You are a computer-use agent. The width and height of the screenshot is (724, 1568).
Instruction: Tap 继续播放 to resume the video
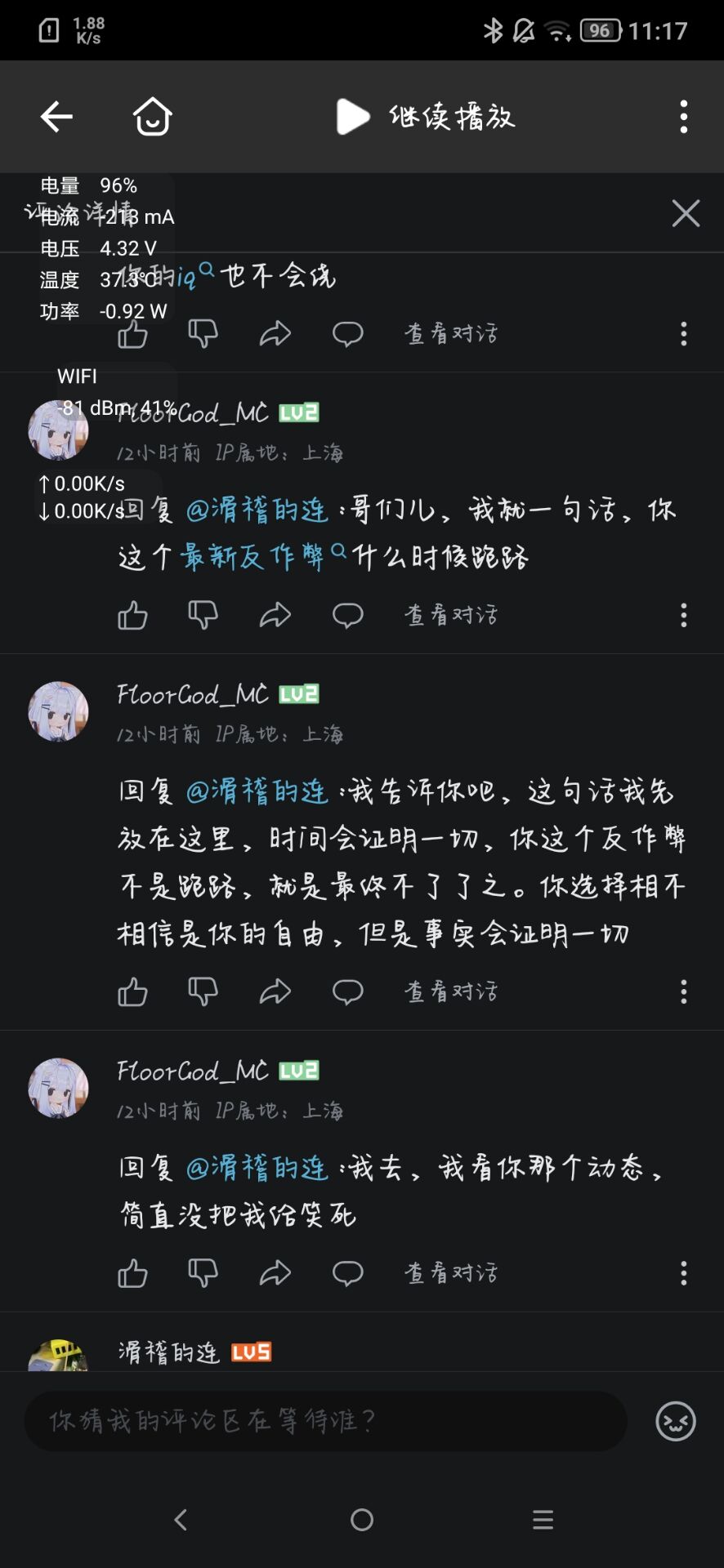coord(427,117)
